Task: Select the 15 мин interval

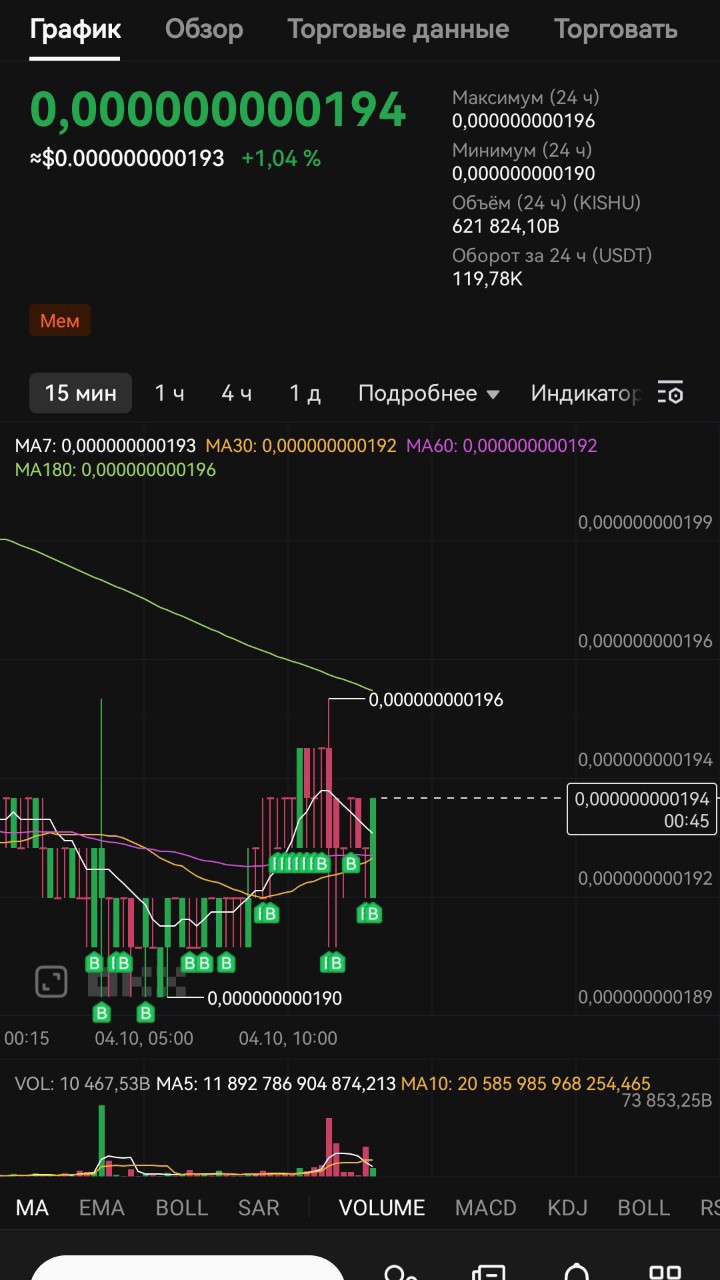Action: (x=80, y=393)
